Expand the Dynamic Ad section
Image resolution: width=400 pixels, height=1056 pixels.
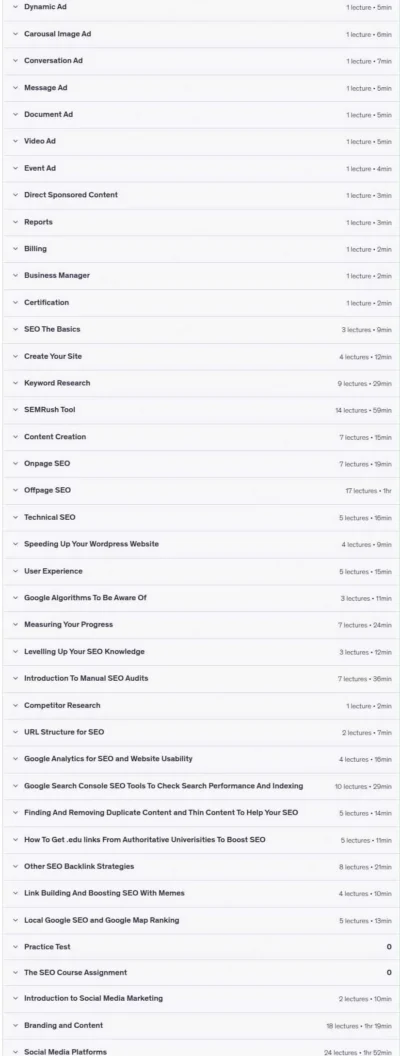click(x=201, y=8)
